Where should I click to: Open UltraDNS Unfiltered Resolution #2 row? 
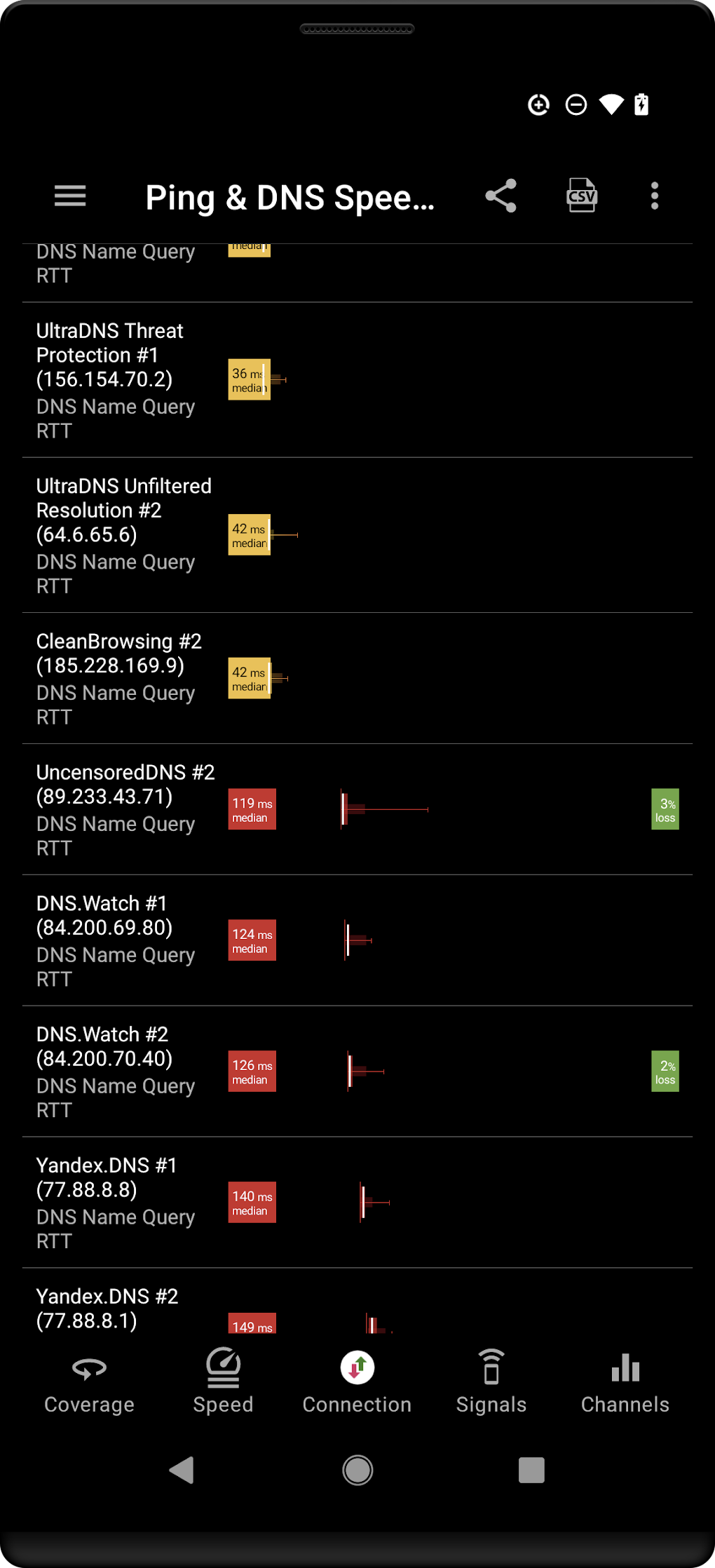coord(357,535)
